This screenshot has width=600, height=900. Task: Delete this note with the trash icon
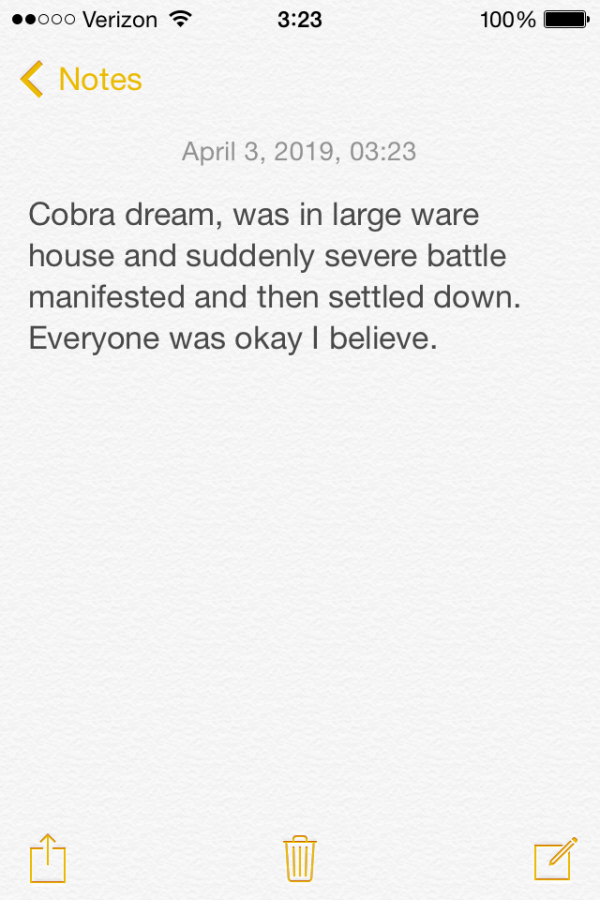(300, 859)
